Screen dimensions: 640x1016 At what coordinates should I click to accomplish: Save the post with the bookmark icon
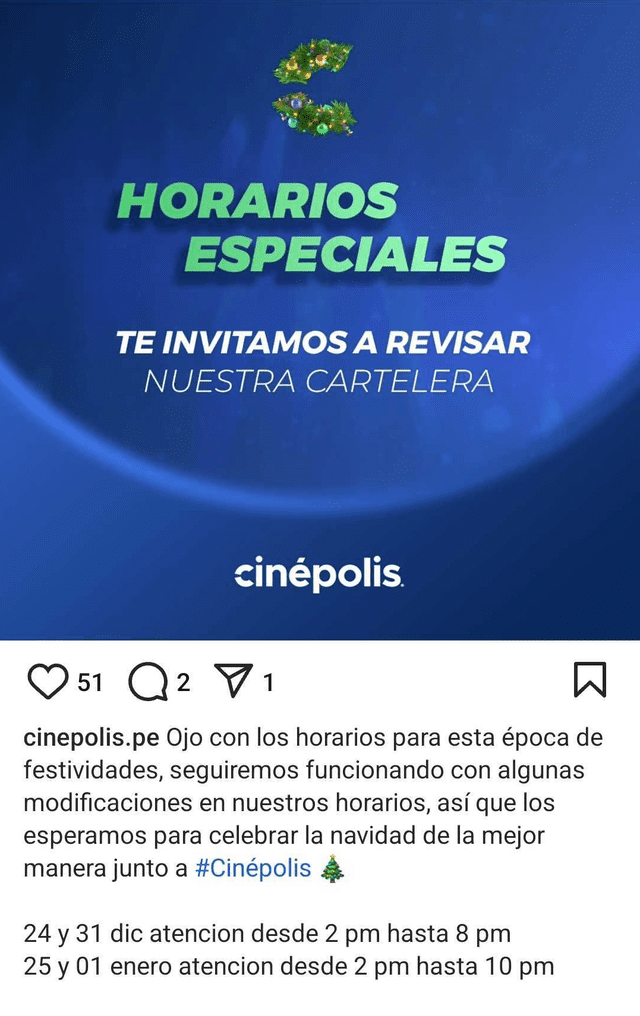coord(590,681)
